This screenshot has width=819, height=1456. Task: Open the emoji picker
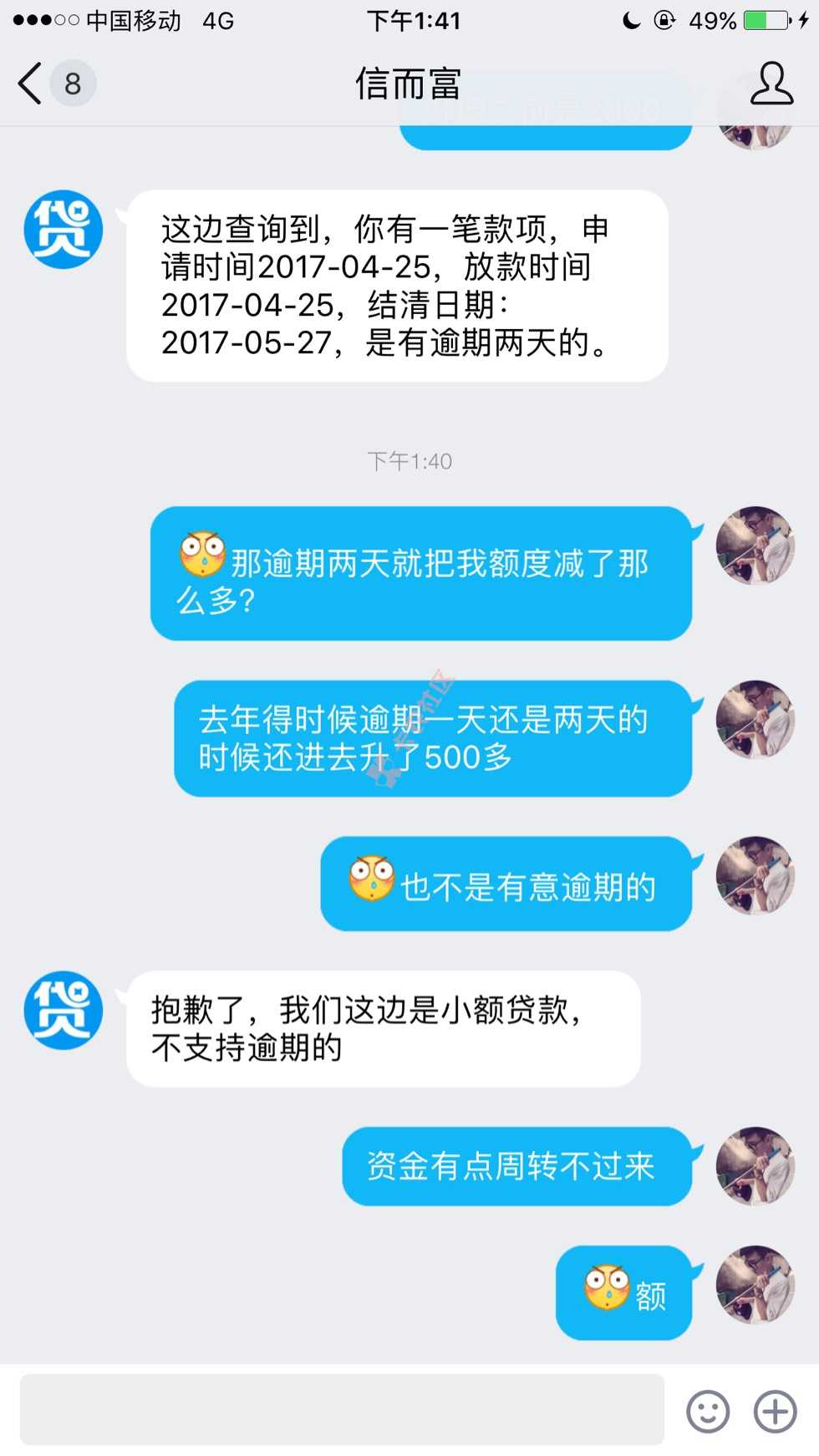[708, 1412]
